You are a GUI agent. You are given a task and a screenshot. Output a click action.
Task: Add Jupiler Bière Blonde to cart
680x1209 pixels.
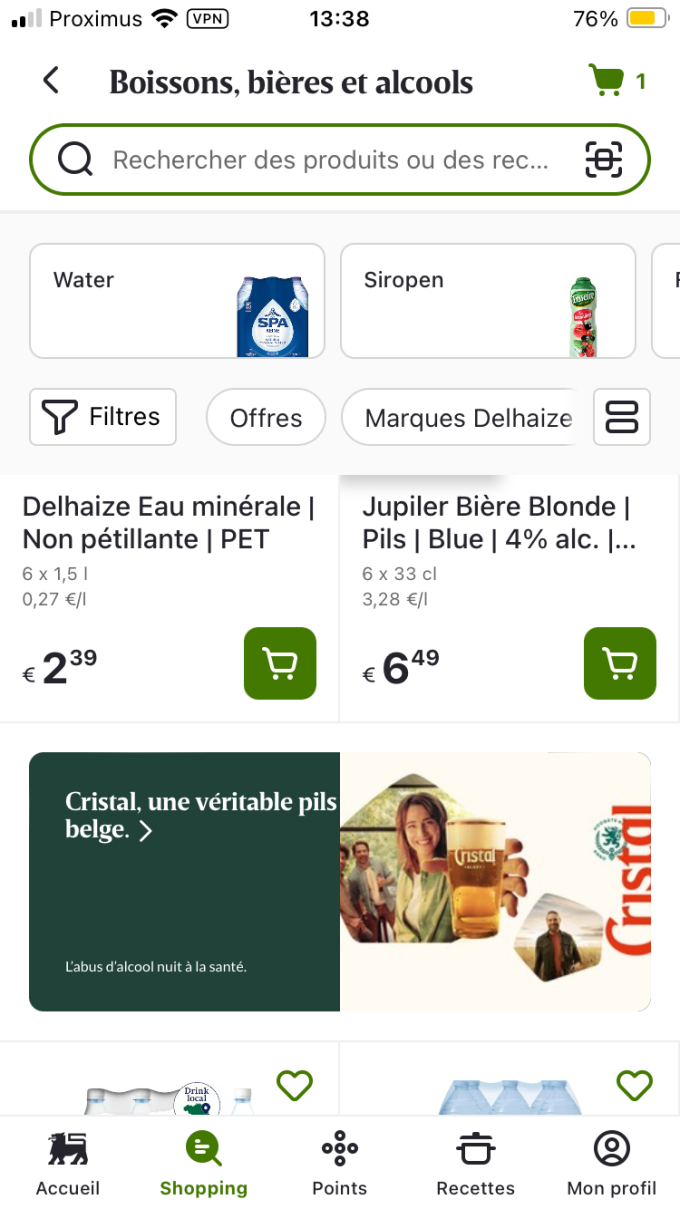[620, 663]
